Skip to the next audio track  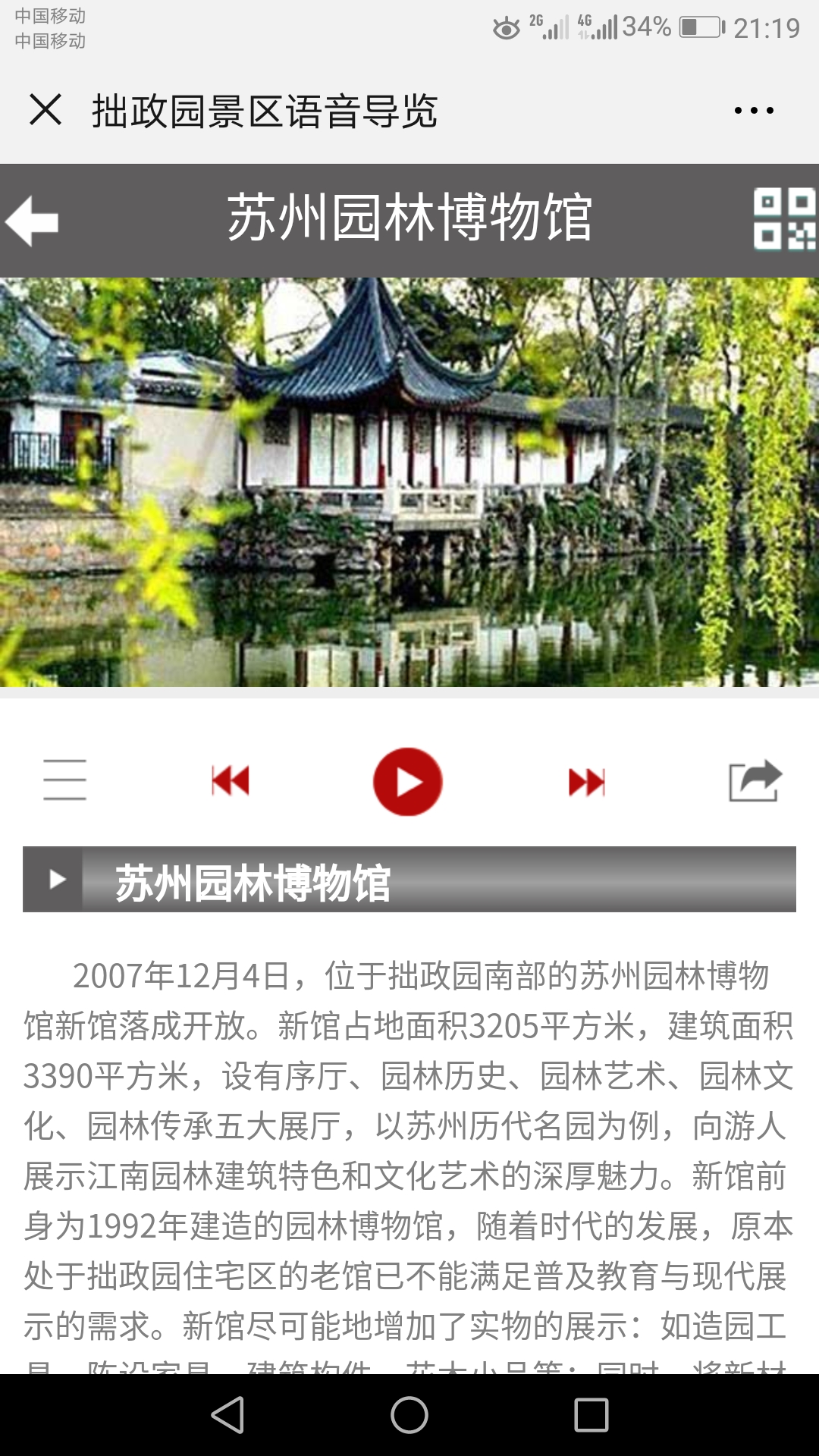click(586, 781)
